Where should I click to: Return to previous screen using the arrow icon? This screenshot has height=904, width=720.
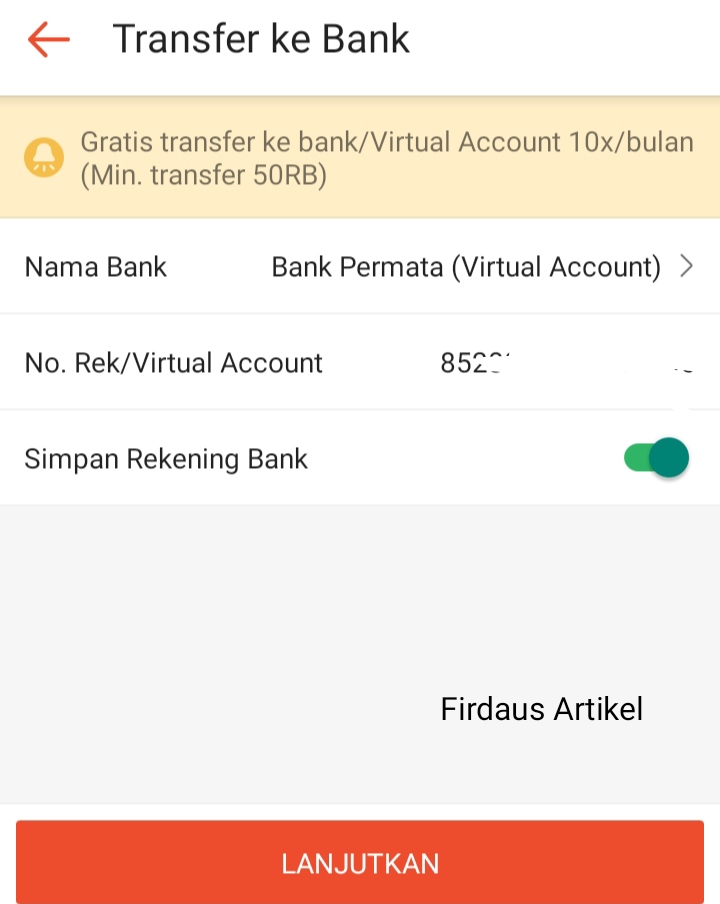pos(47,39)
